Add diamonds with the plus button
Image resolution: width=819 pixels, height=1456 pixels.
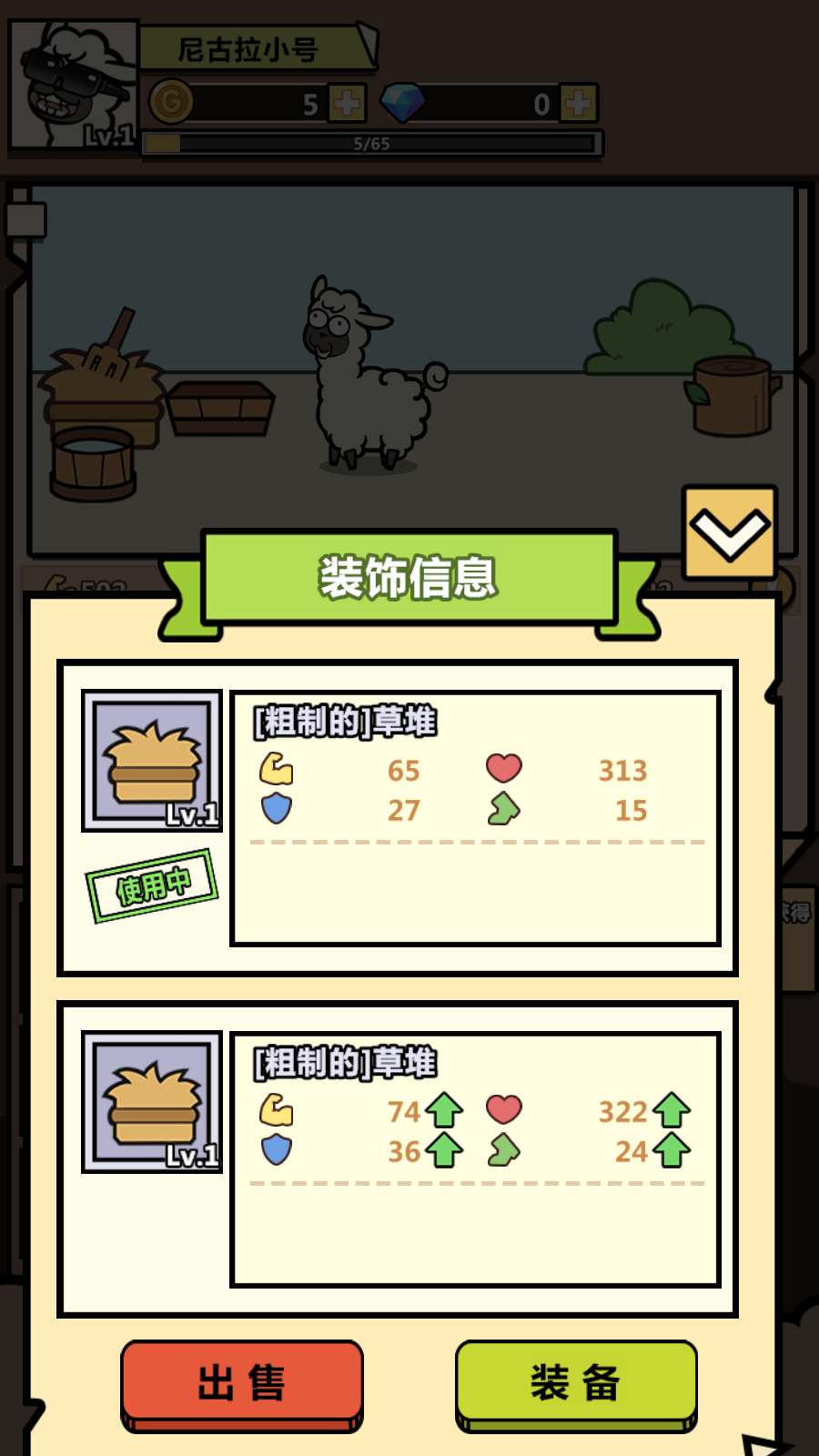click(578, 104)
